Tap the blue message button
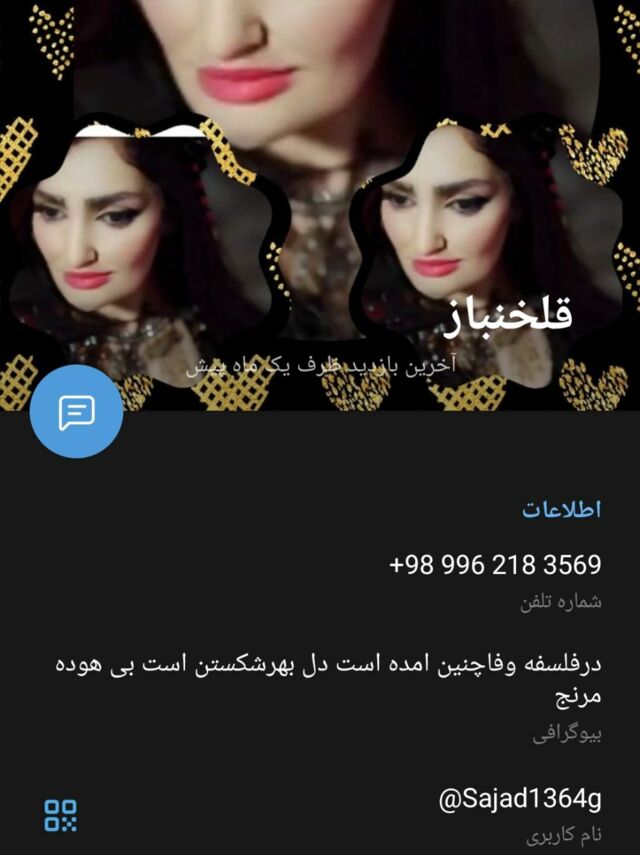The height and width of the screenshot is (855, 640). 77,411
